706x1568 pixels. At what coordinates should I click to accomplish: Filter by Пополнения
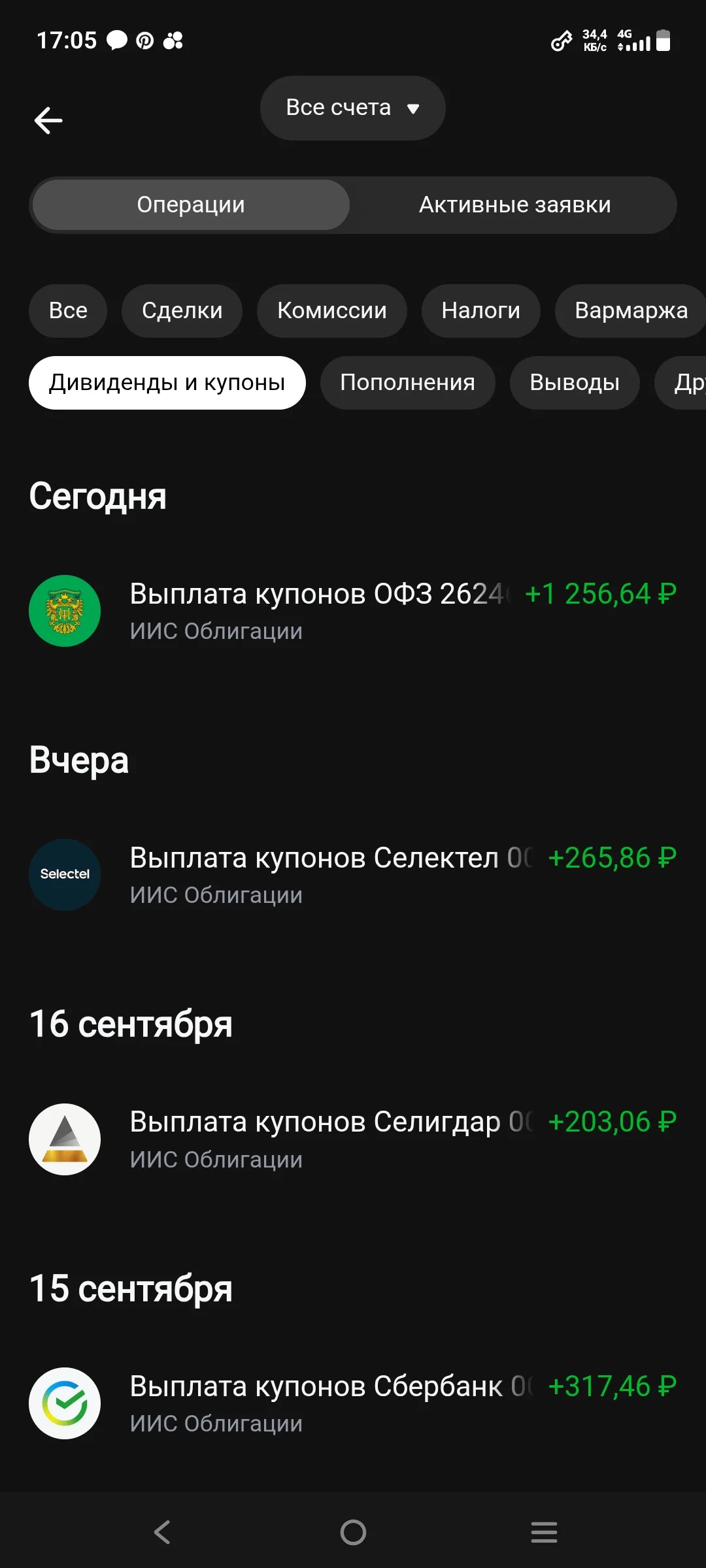(408, 382)
